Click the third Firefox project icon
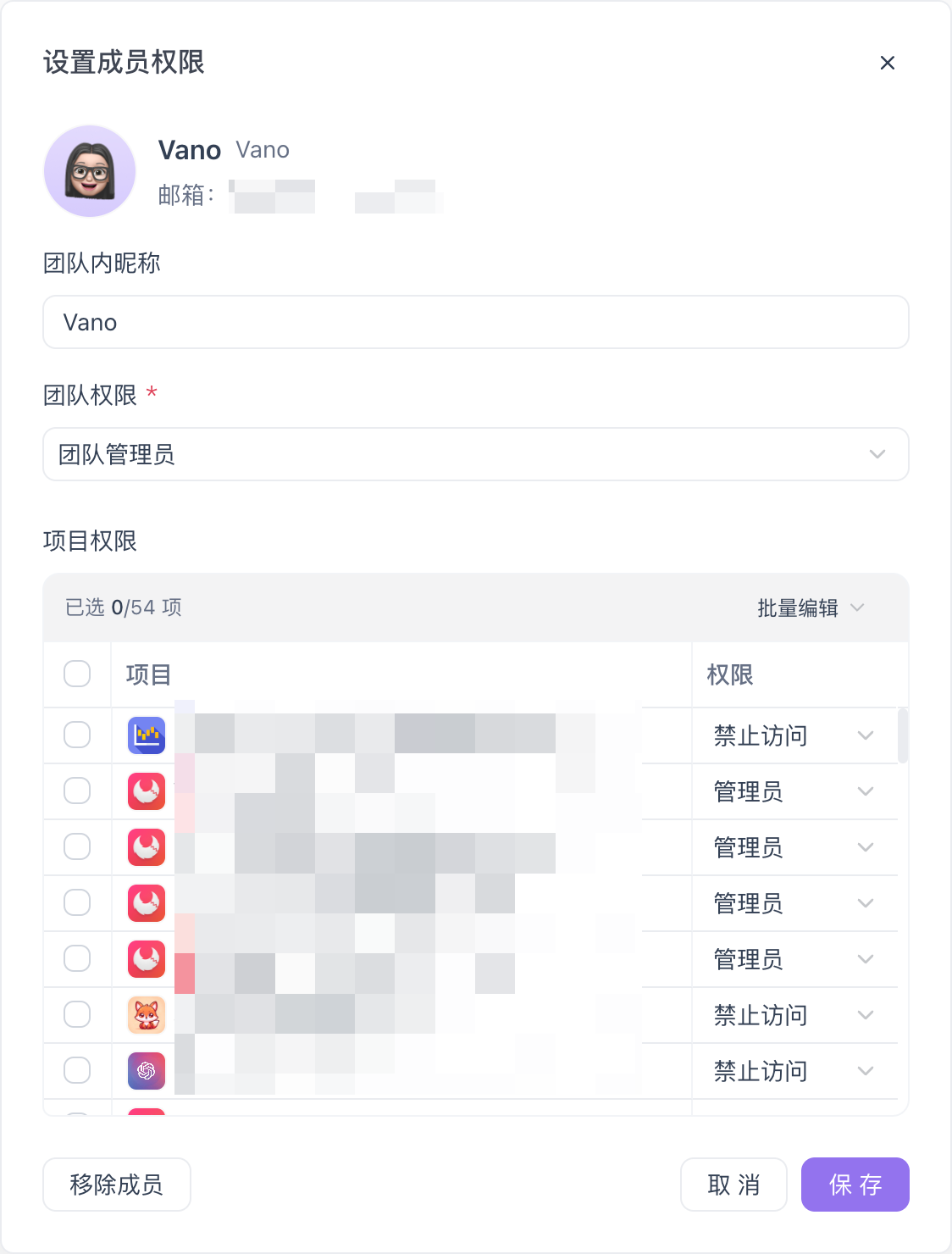The image size is (952, 1254). tap(146, 902)
